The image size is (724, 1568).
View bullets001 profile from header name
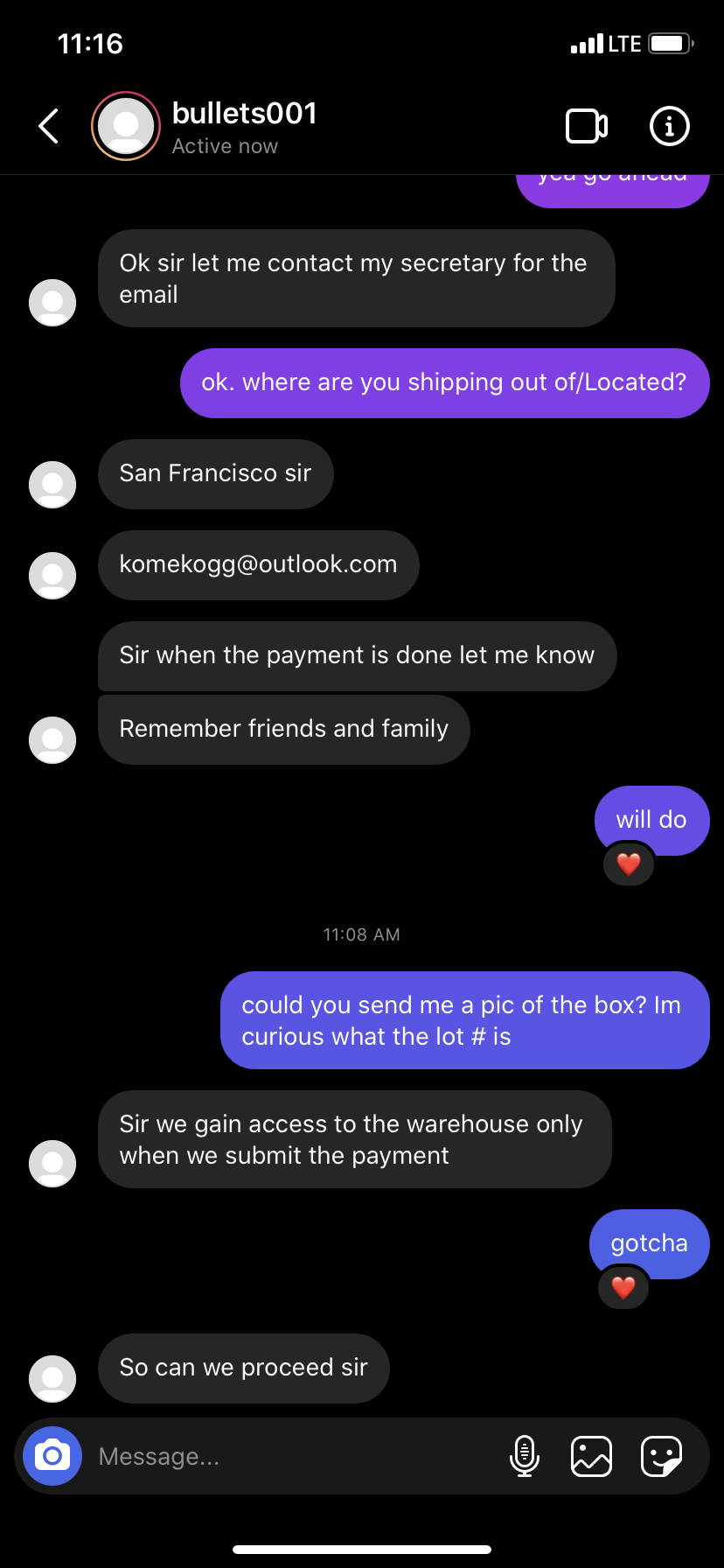(244, 114)
